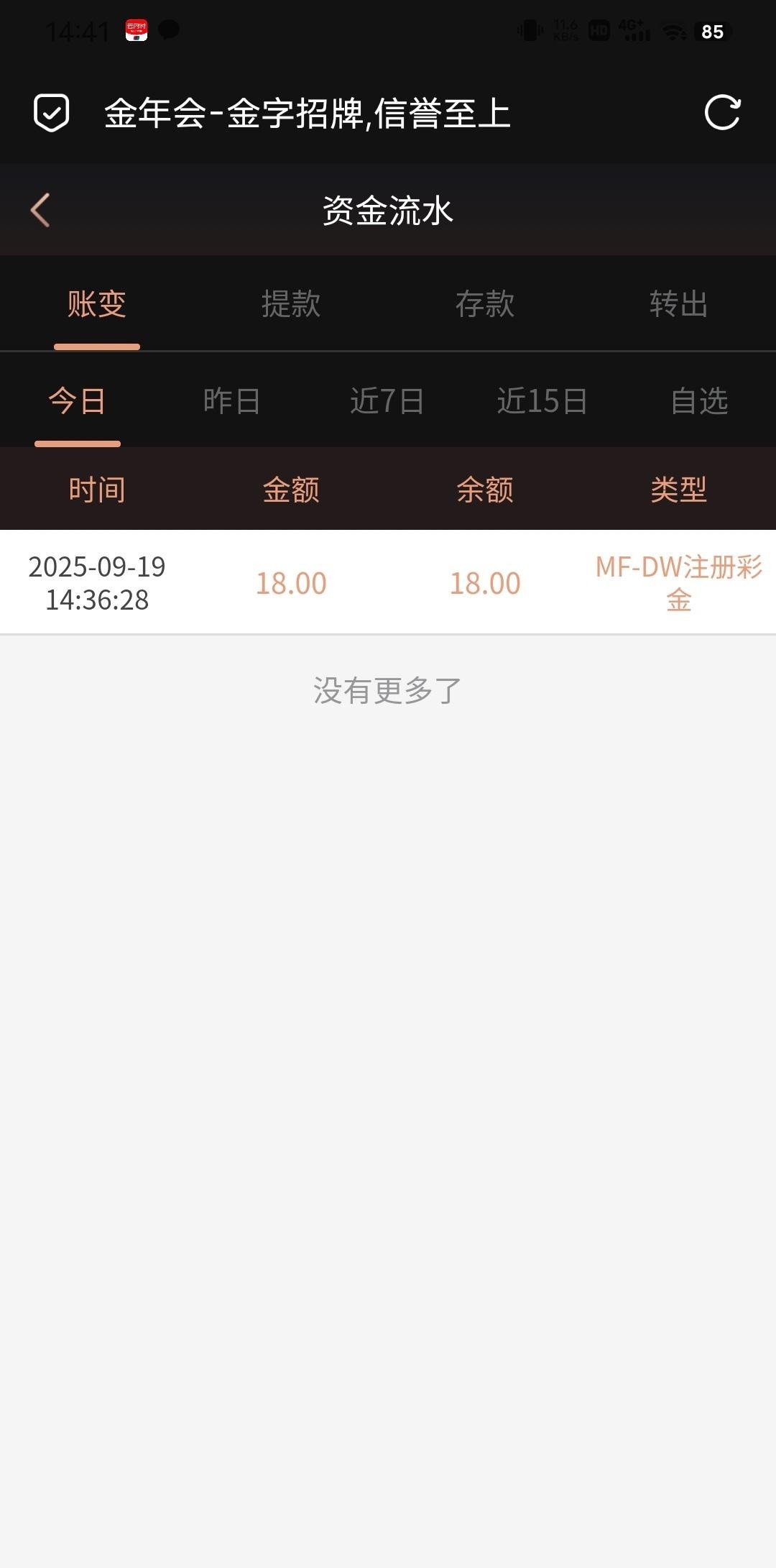Filter records by 昨日
776x1568 pixels.
[x=232, y=401]
